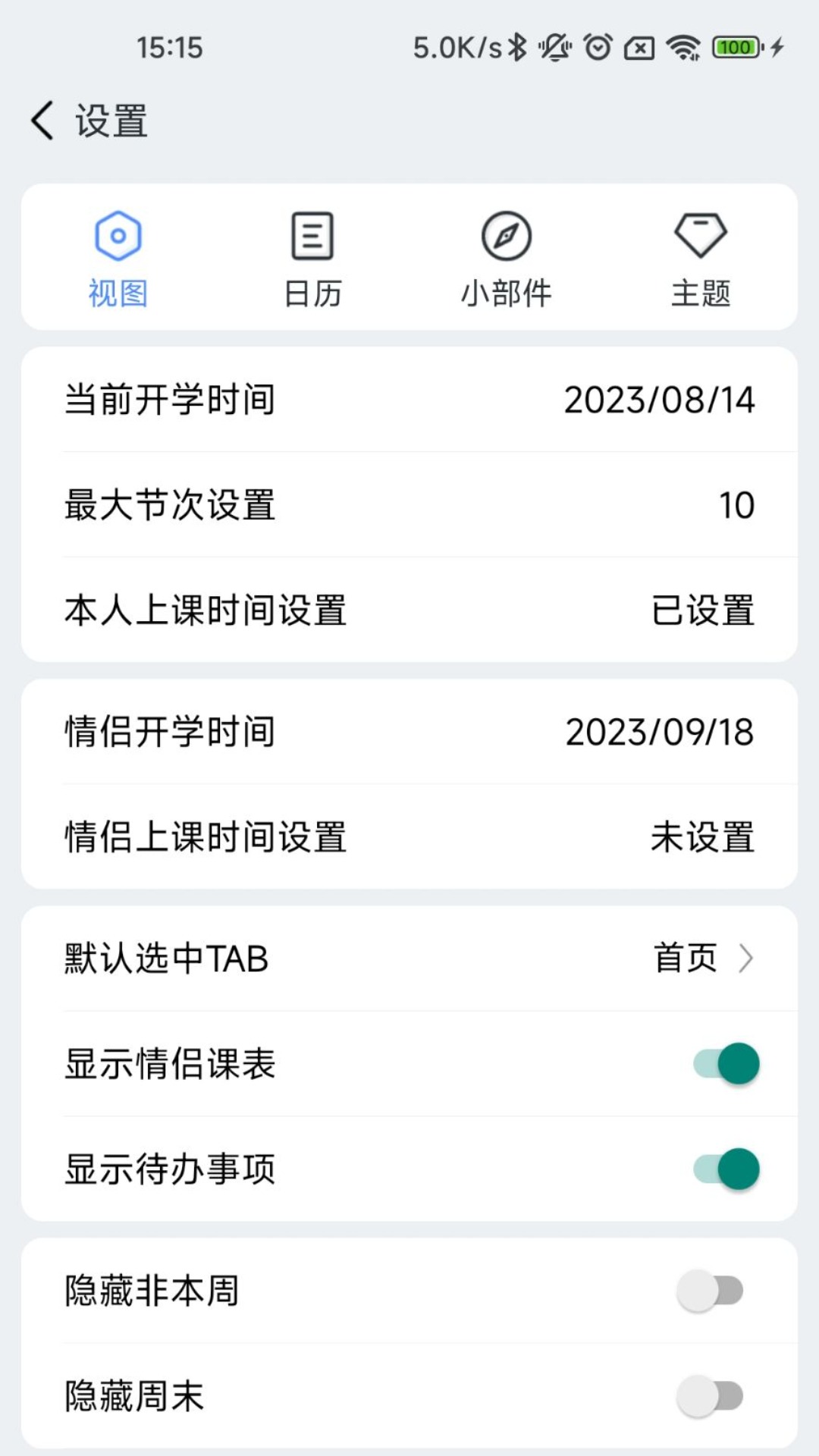Viewport: 819px width, 1456px height.
Task: Open 本人上课时间设置
Action: pyautogui.click(x=409, y=610)
